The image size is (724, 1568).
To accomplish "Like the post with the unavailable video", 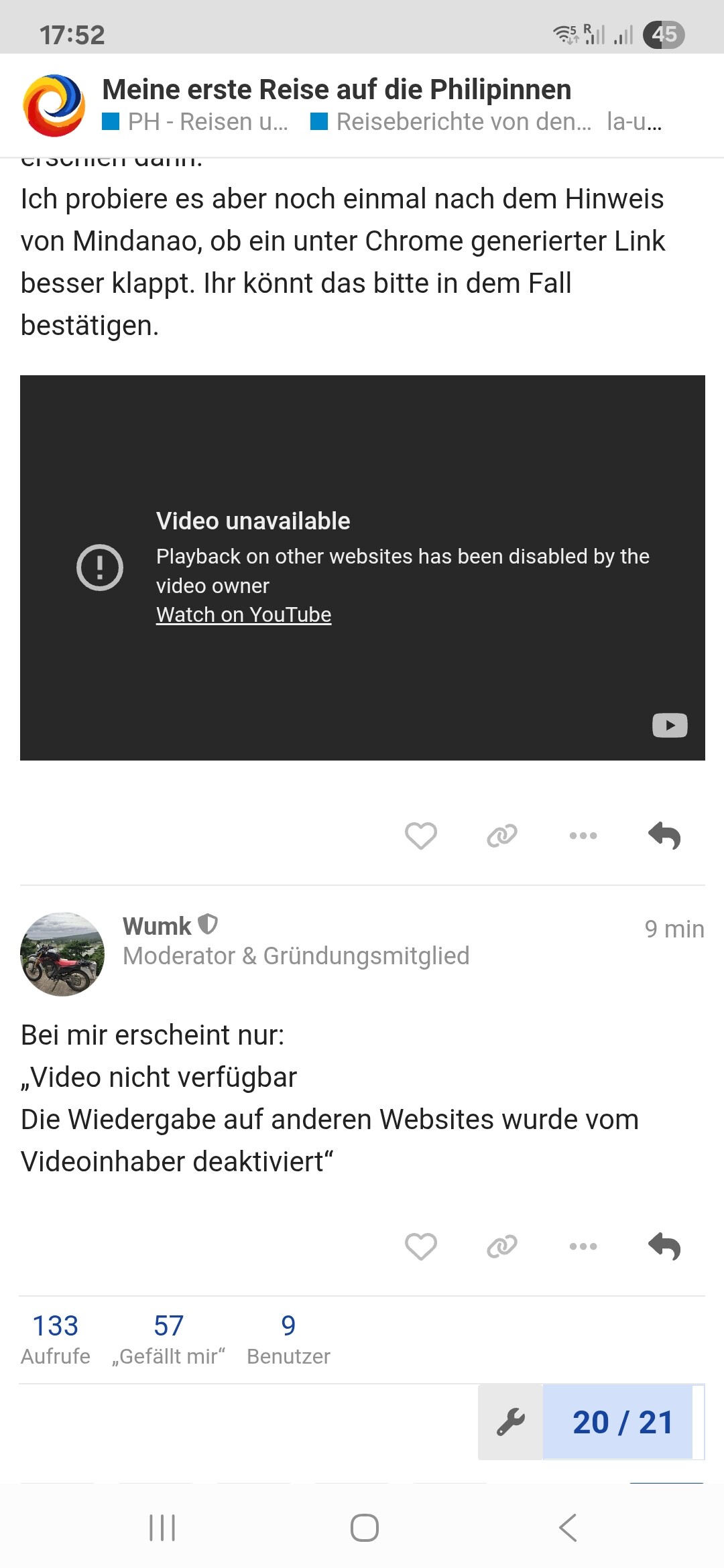I will pos(421,836).
